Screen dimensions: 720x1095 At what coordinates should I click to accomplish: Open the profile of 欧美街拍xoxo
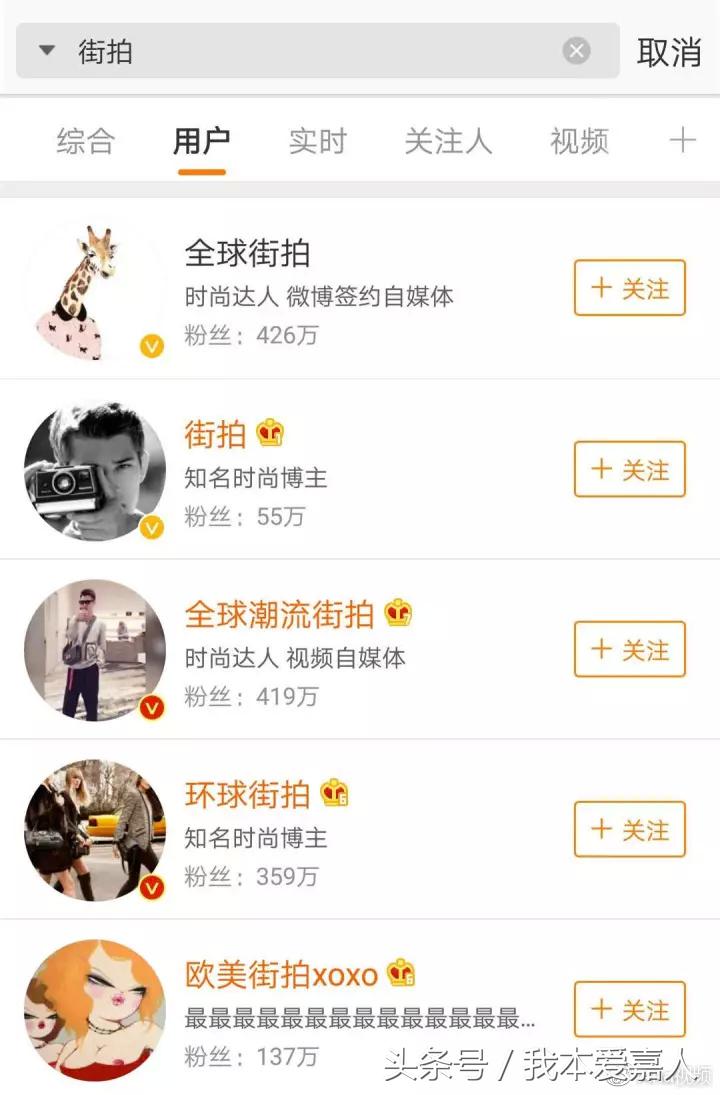click(x=281, y=974)
